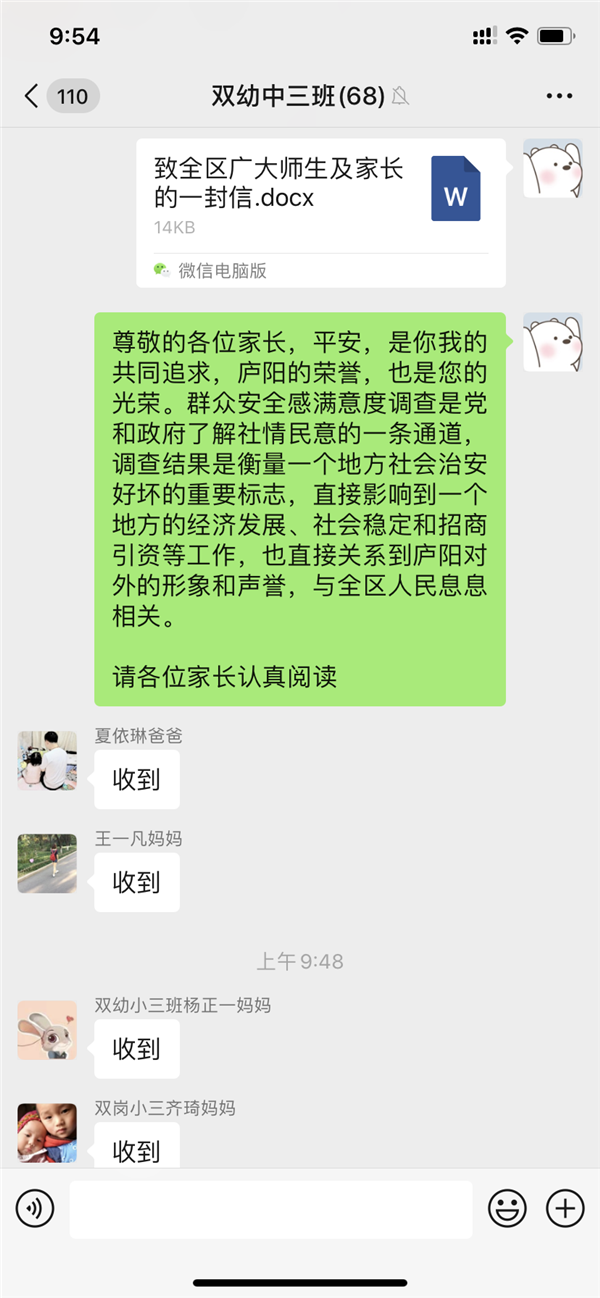Open the emoji picker
The width and height of the screenshot is (600, 1298).
click(x=507, y=1209)
